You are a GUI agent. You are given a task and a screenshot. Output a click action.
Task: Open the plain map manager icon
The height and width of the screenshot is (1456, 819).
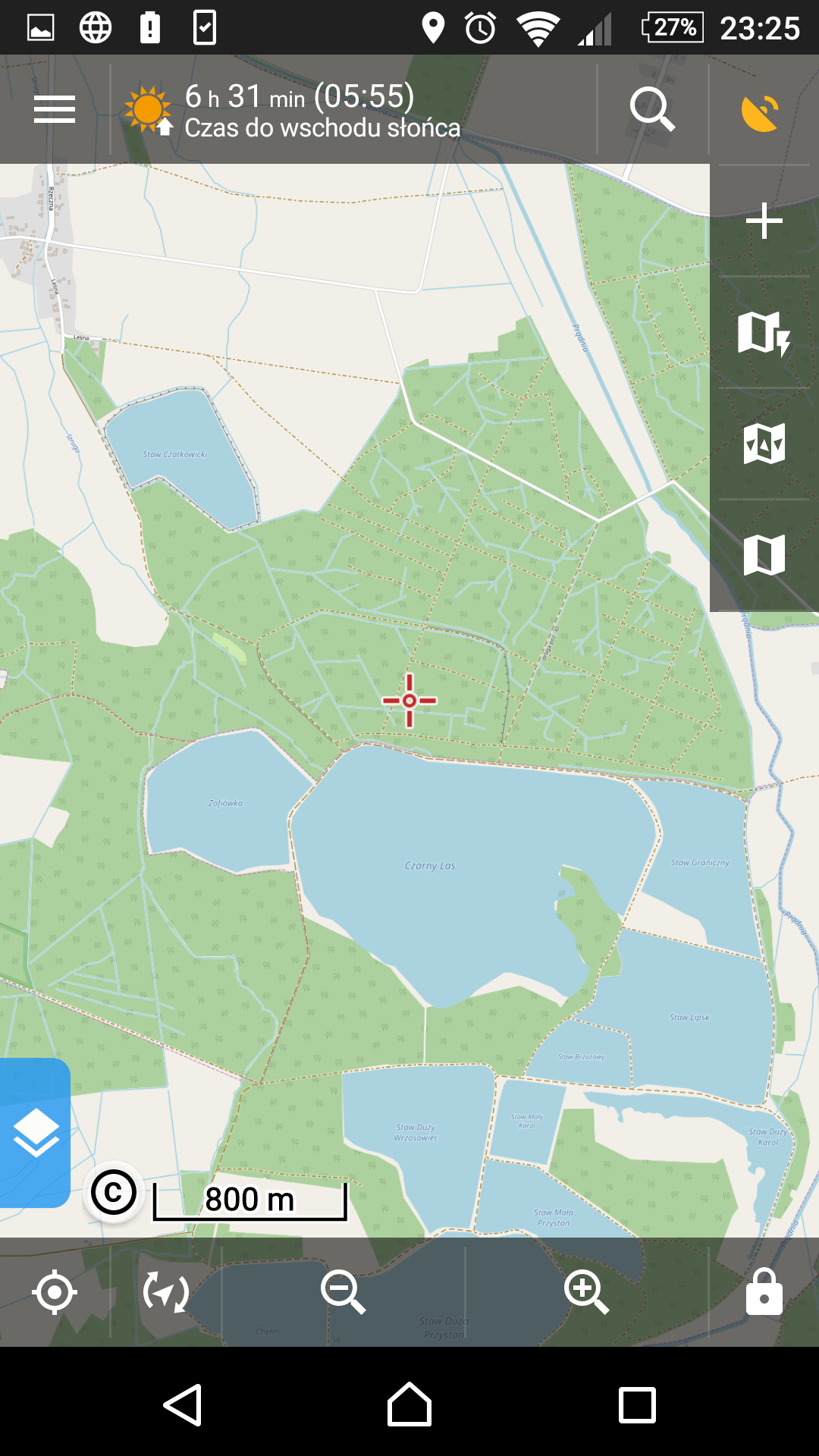tap(764, 555)
